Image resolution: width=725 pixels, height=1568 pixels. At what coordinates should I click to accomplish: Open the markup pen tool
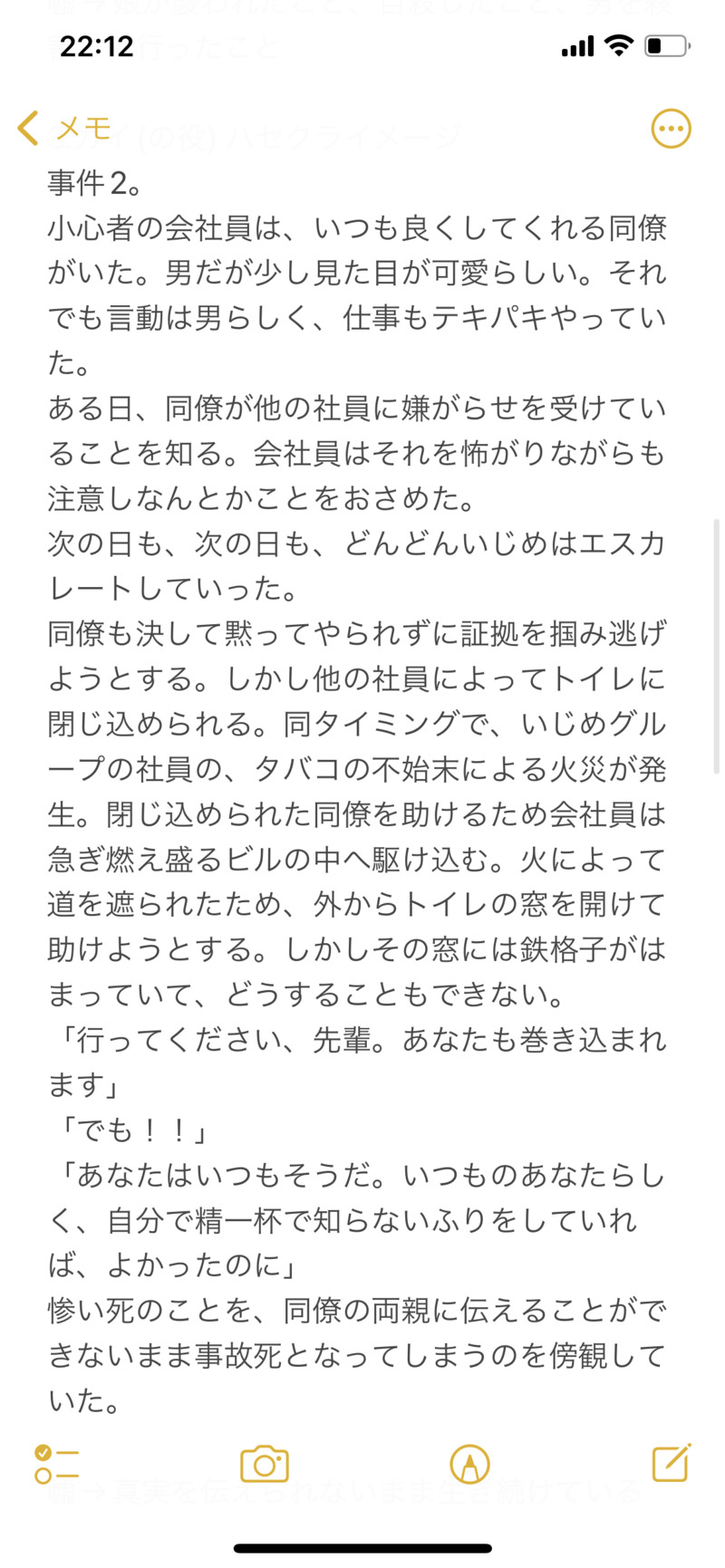pos(469,1463)
